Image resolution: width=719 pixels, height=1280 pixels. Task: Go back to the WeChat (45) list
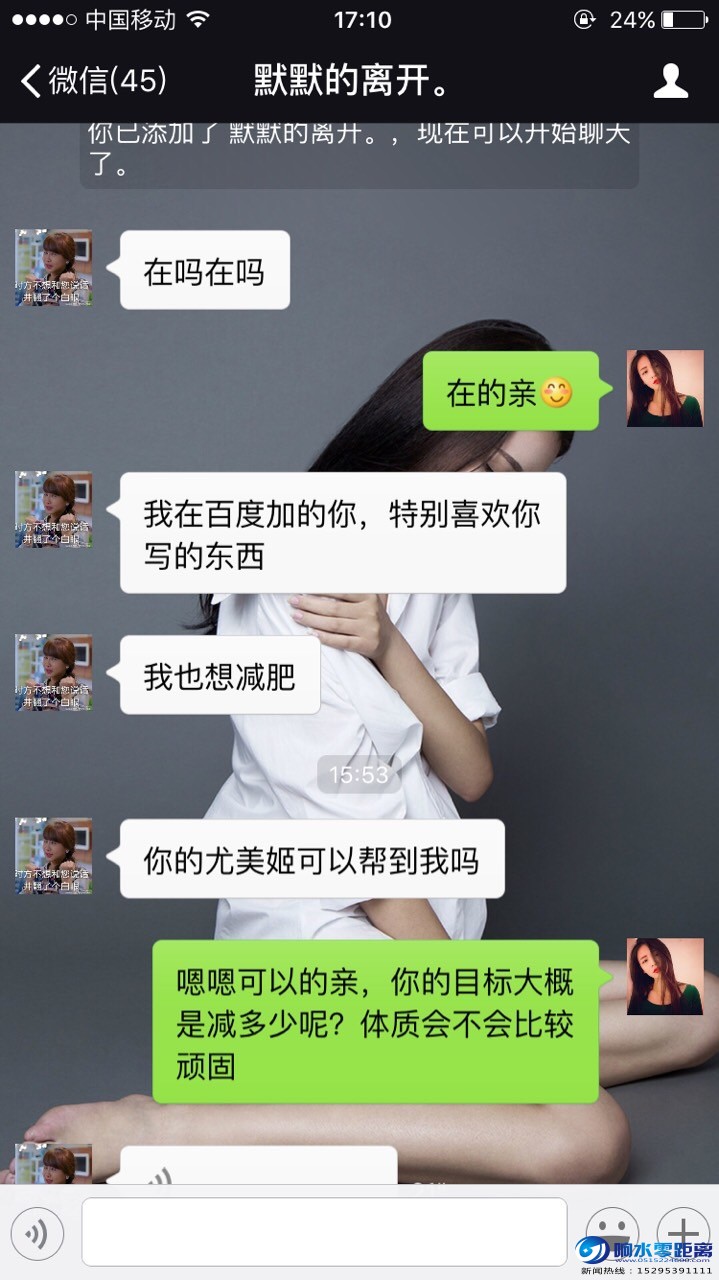92,80
